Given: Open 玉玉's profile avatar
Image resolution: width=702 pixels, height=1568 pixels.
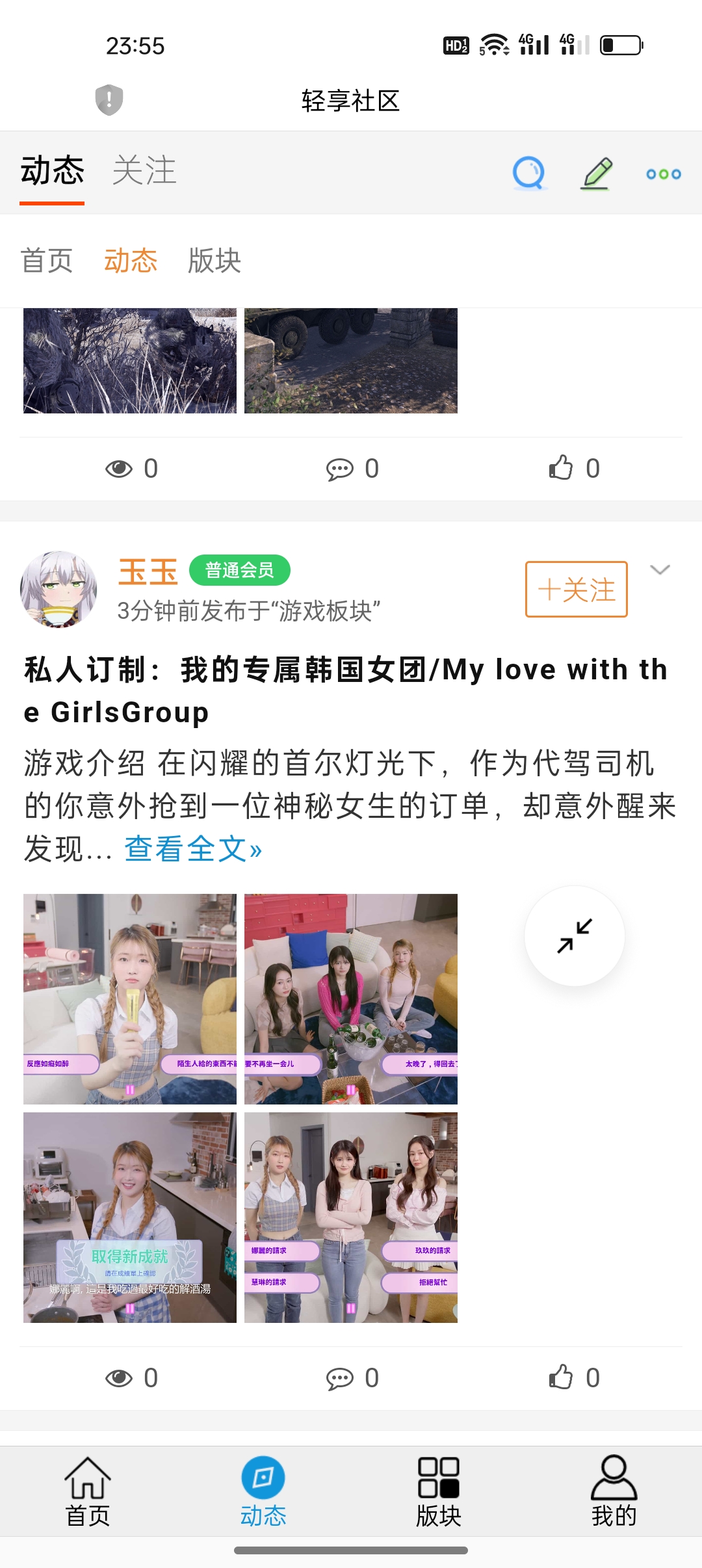Looking at the screenshot, I should [58, 589].
